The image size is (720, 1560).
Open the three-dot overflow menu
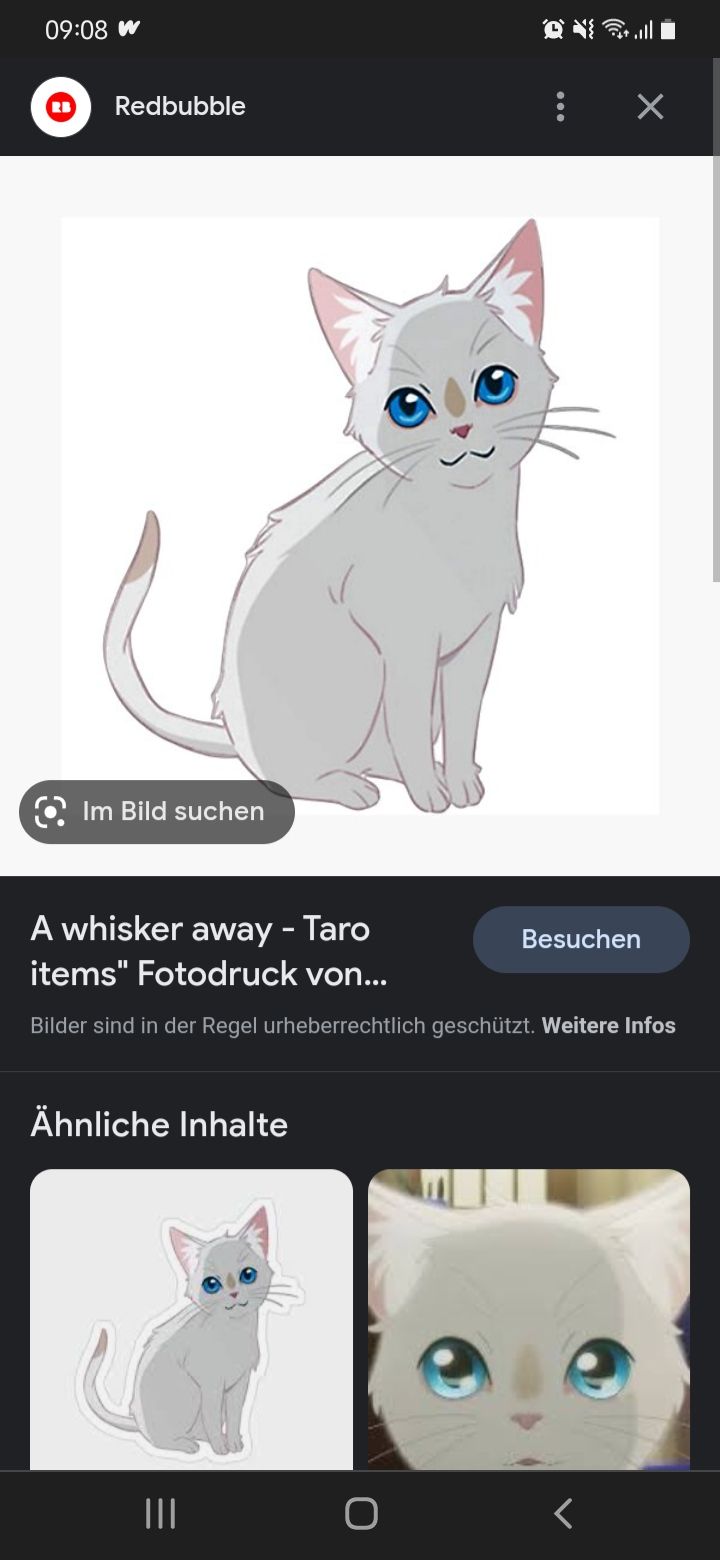pyautogui.click(x=560, y=107)
